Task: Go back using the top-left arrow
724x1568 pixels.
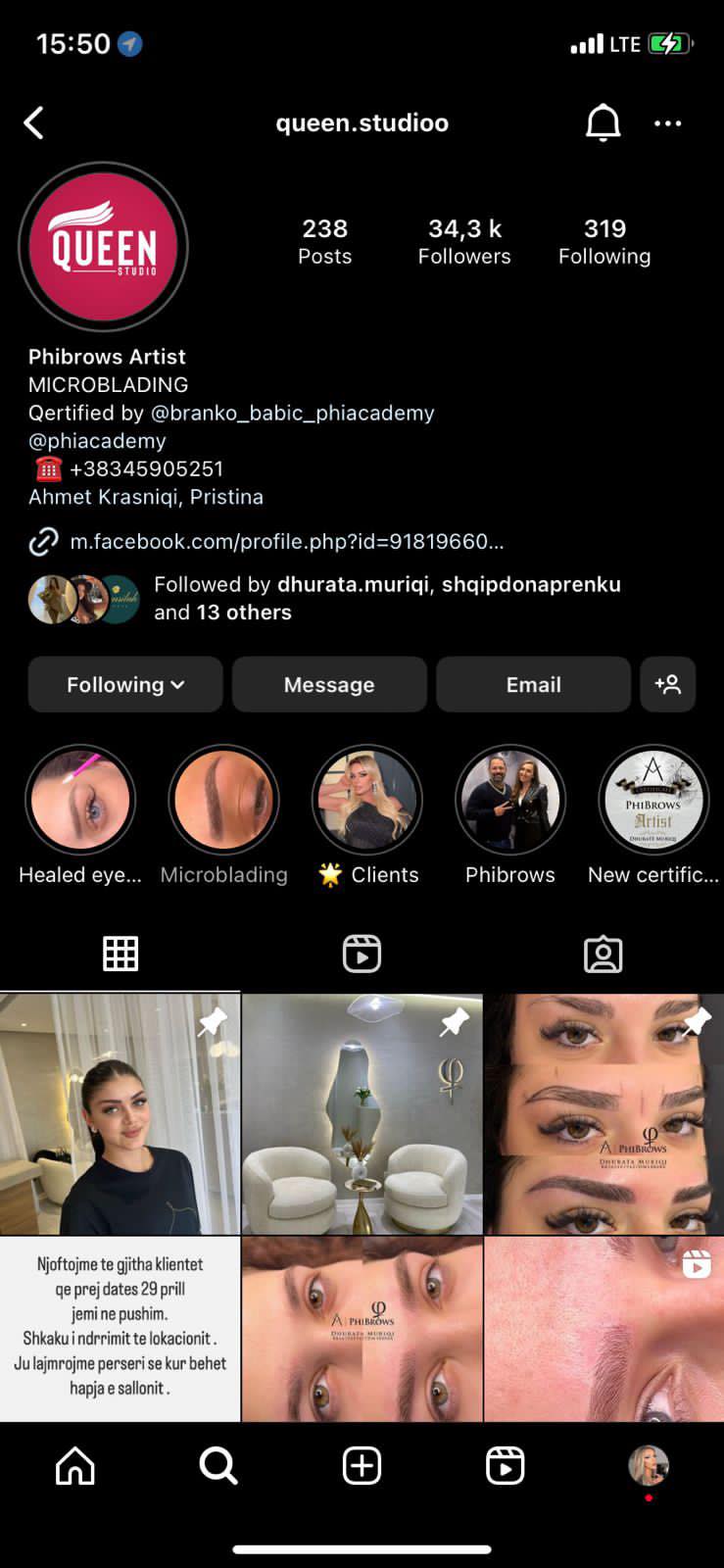Action: [x=34, y=123]
